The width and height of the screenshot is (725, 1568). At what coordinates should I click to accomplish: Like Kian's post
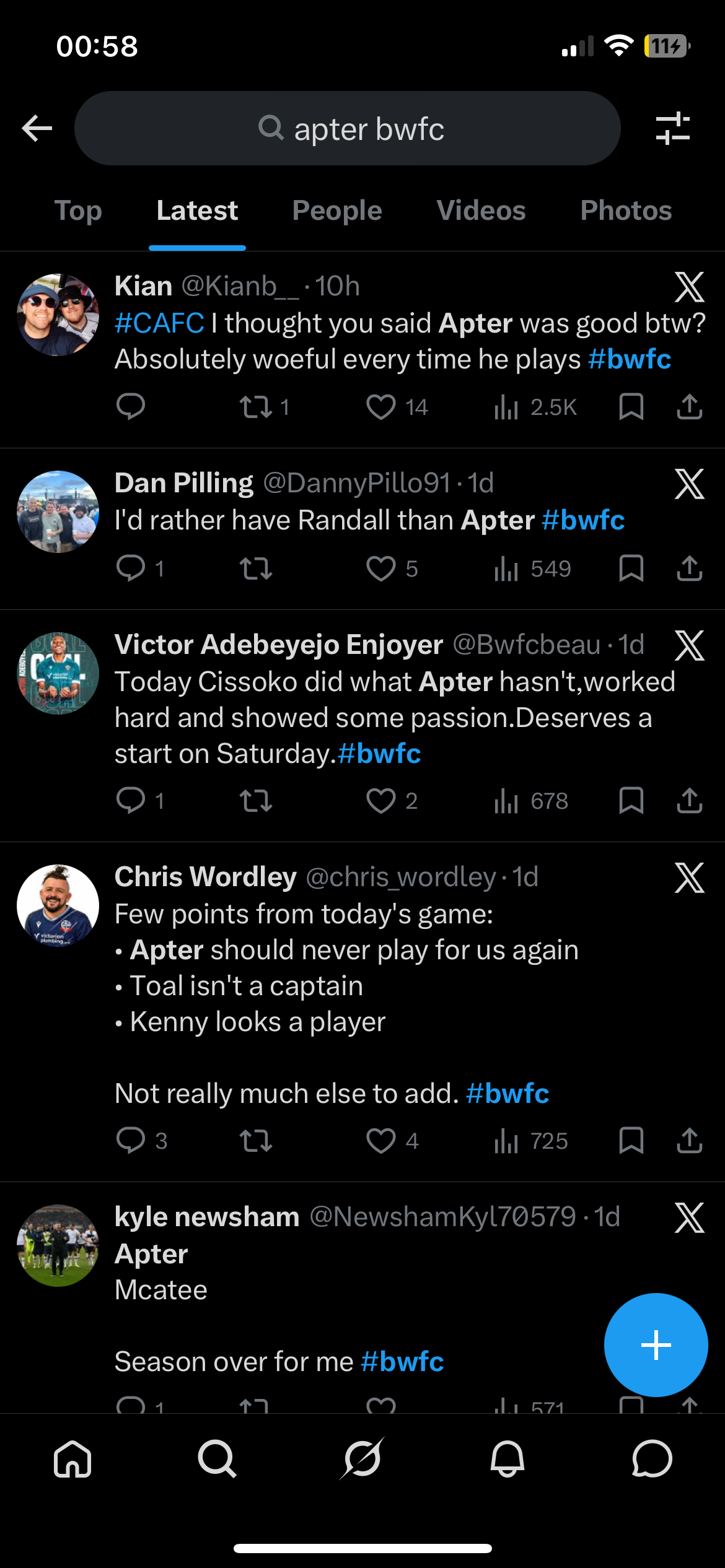click(x=380, y=407)
